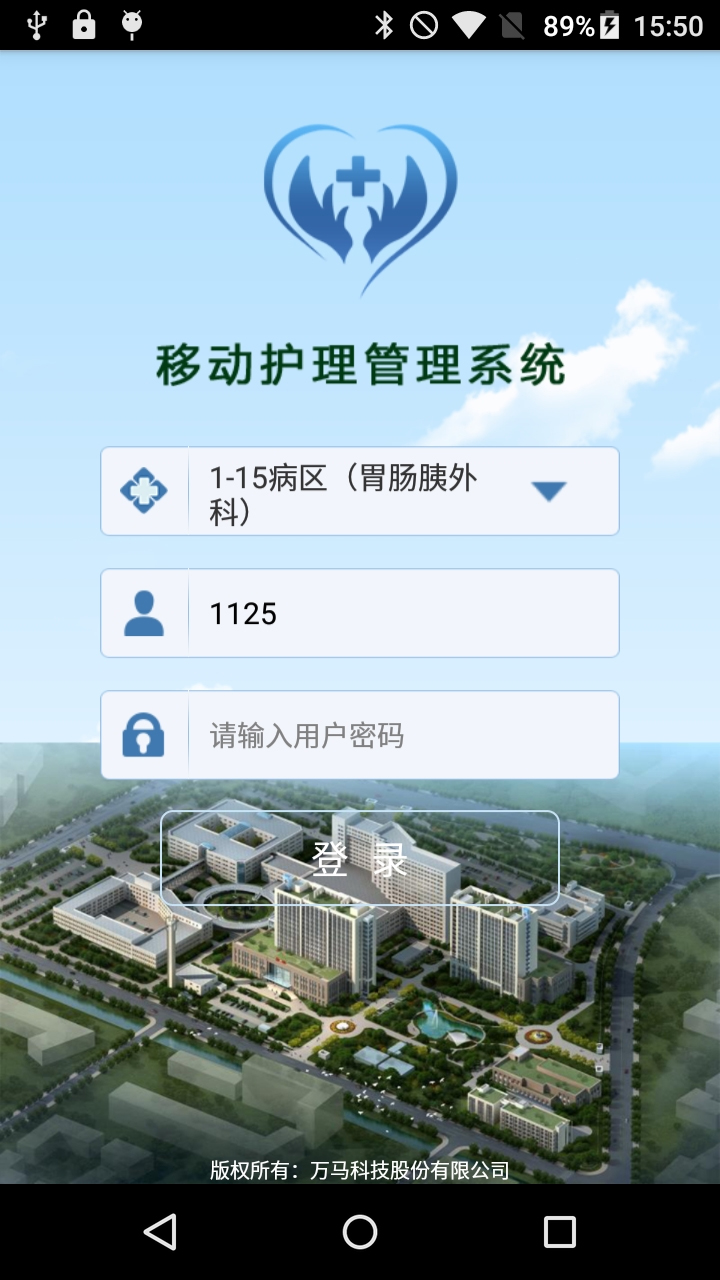Click the USB connection icon in status bar
The image size is (720, 1280).
click(x=37, y=25)
